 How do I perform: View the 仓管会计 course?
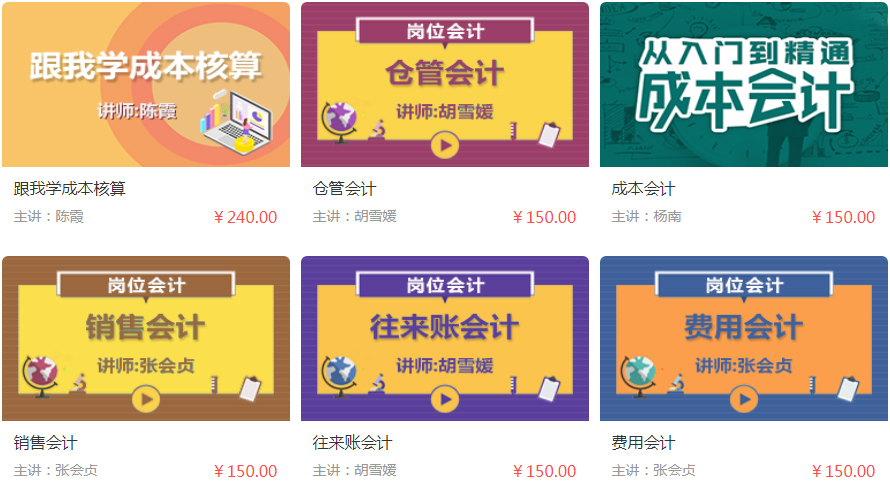445,85
